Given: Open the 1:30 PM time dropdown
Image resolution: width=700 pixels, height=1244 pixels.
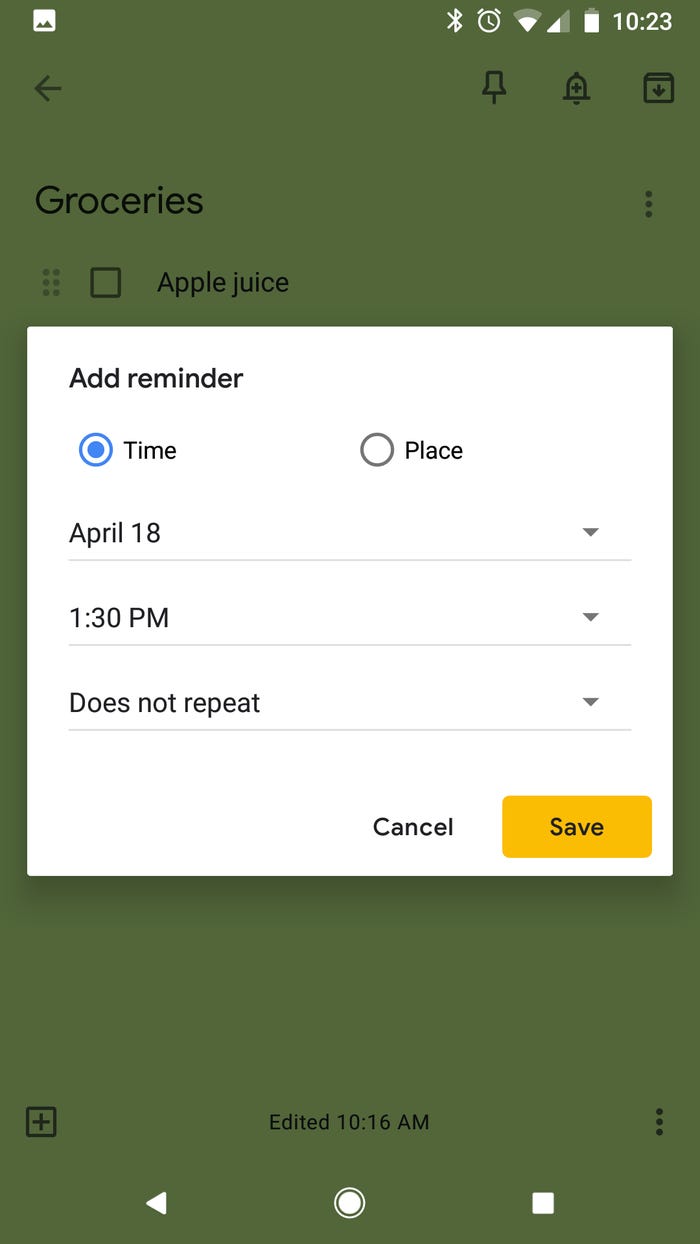Looking at the screenshot, I should click(x=349, y=618).
